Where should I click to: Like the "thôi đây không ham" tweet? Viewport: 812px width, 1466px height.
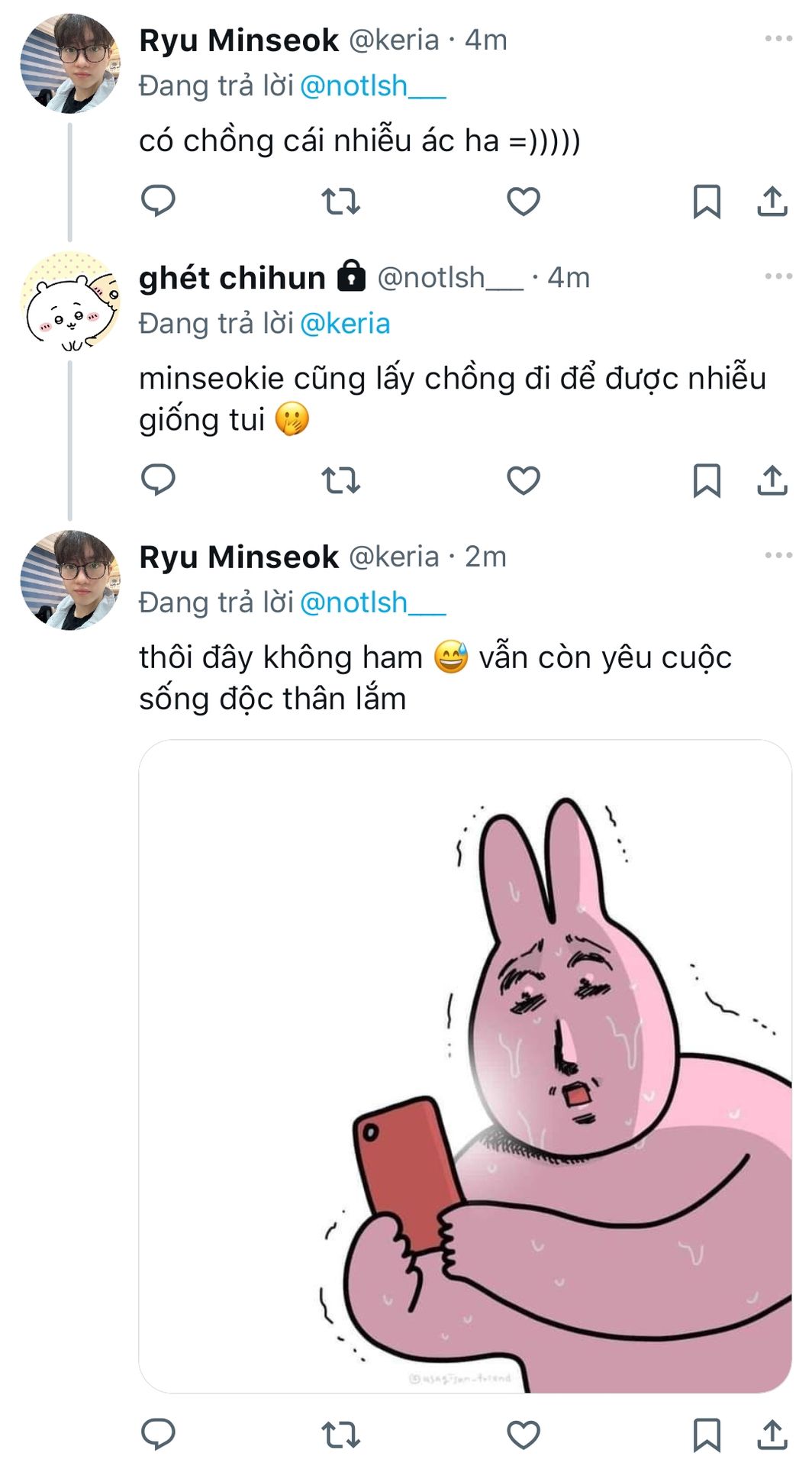pos(524,1435)
